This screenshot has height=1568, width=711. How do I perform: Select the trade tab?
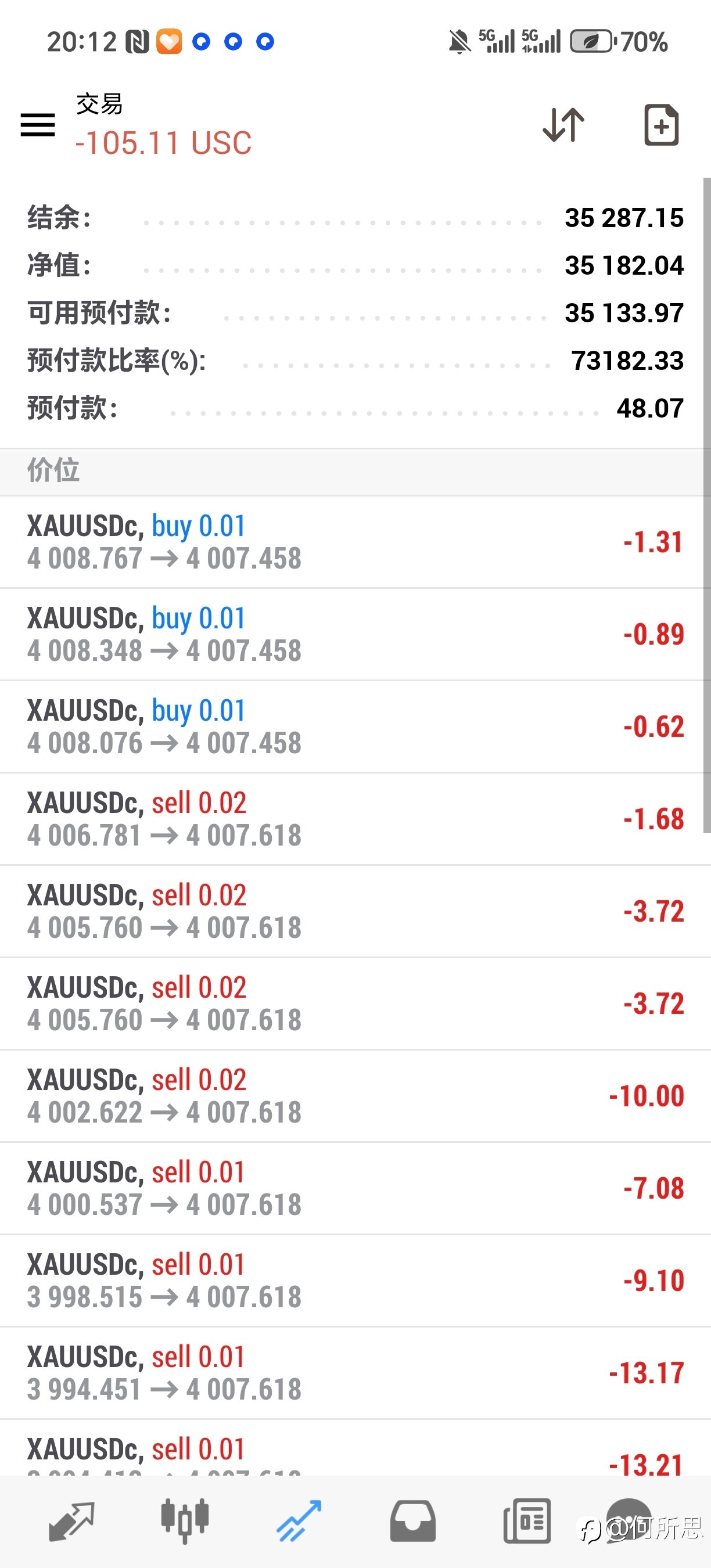[298, 1521]
